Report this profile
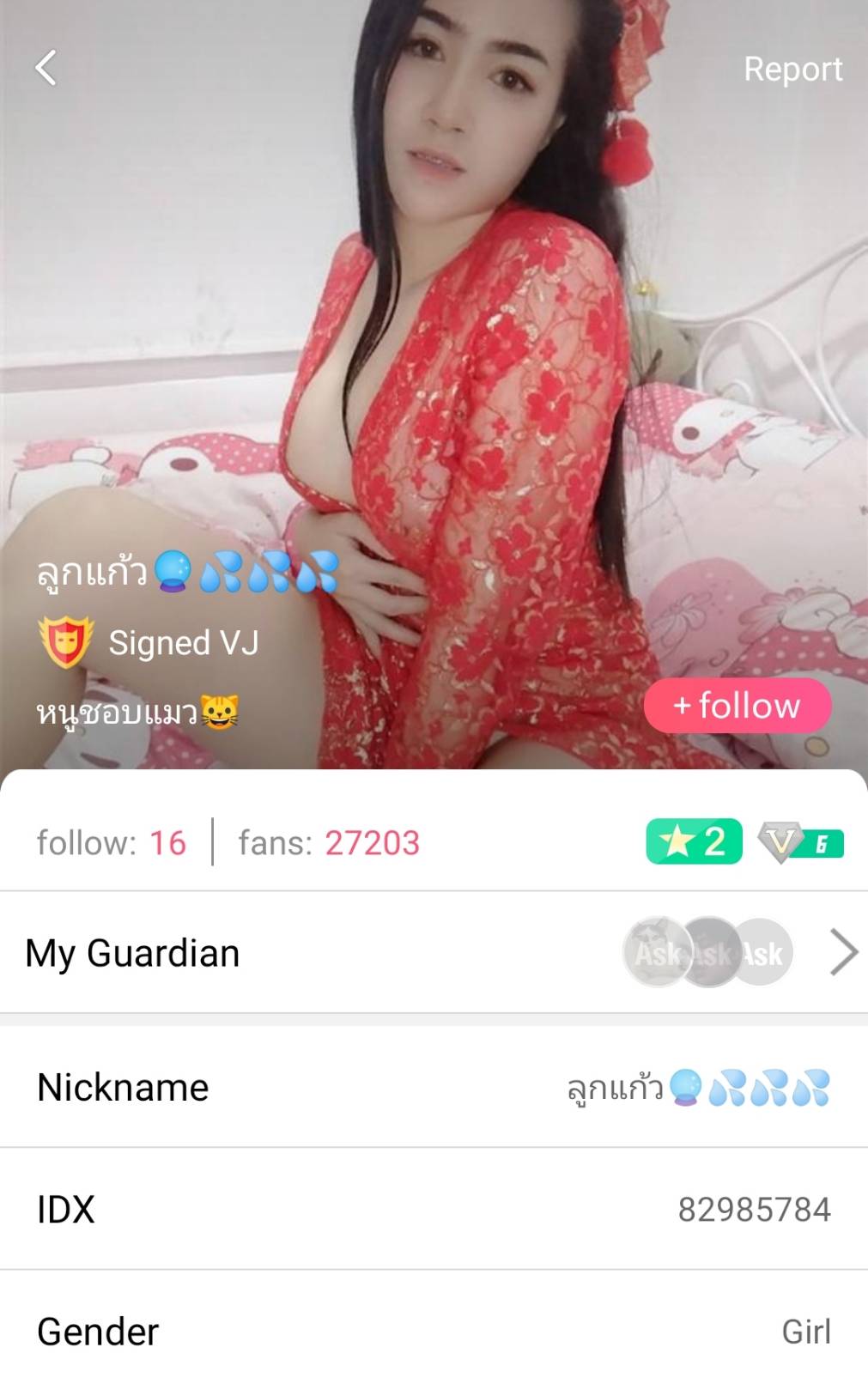Image resolution: width=868 pixels, height=1390 pixels. (792, 69)
